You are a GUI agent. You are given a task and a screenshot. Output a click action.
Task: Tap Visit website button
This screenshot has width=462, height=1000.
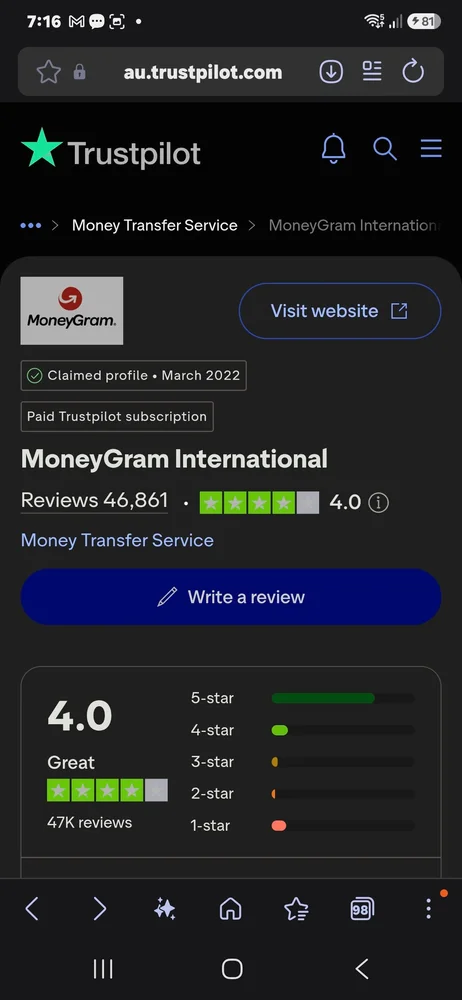point(339,311)
